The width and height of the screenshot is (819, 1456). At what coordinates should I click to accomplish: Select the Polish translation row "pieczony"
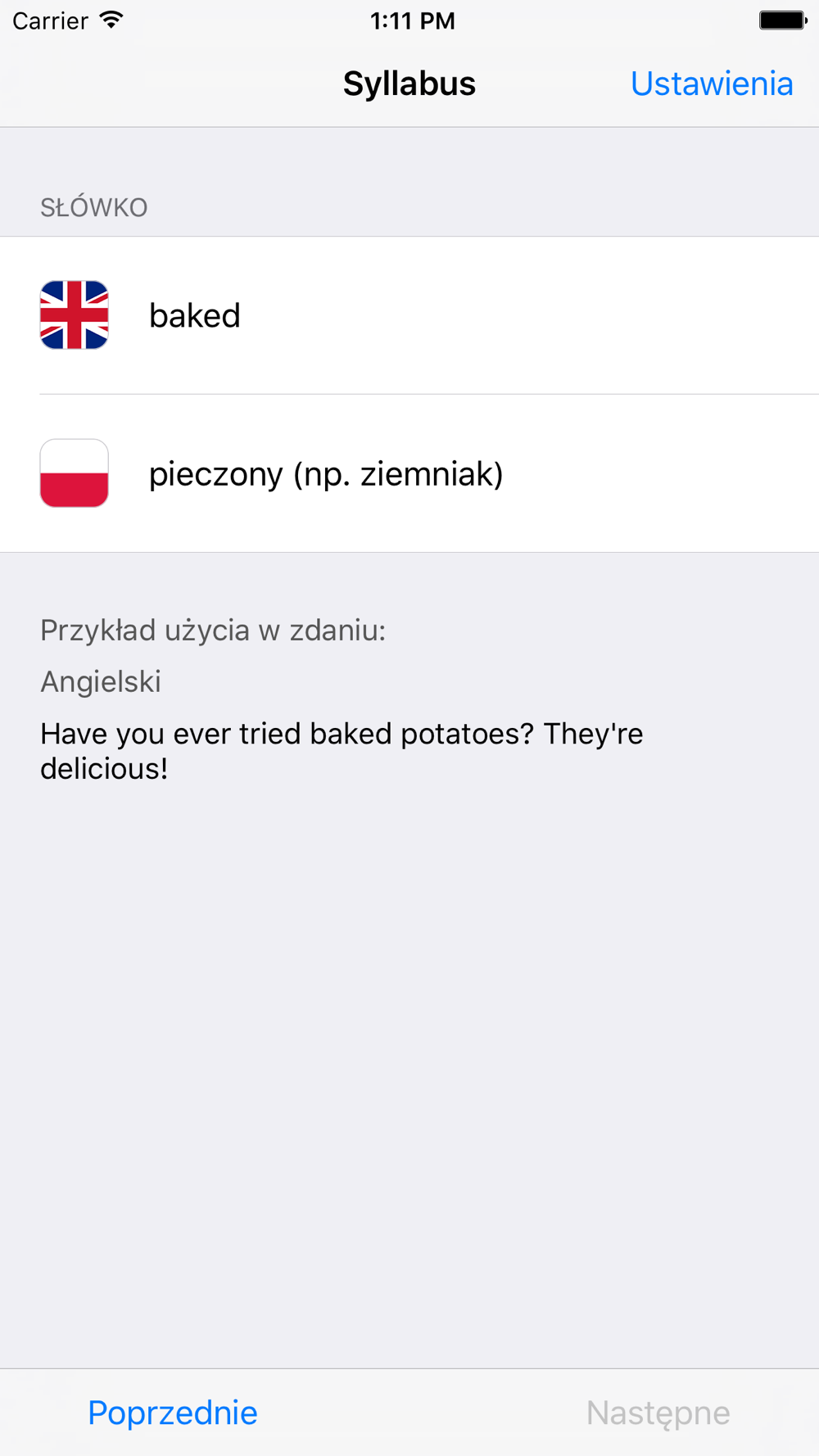(x=409, y=473)
